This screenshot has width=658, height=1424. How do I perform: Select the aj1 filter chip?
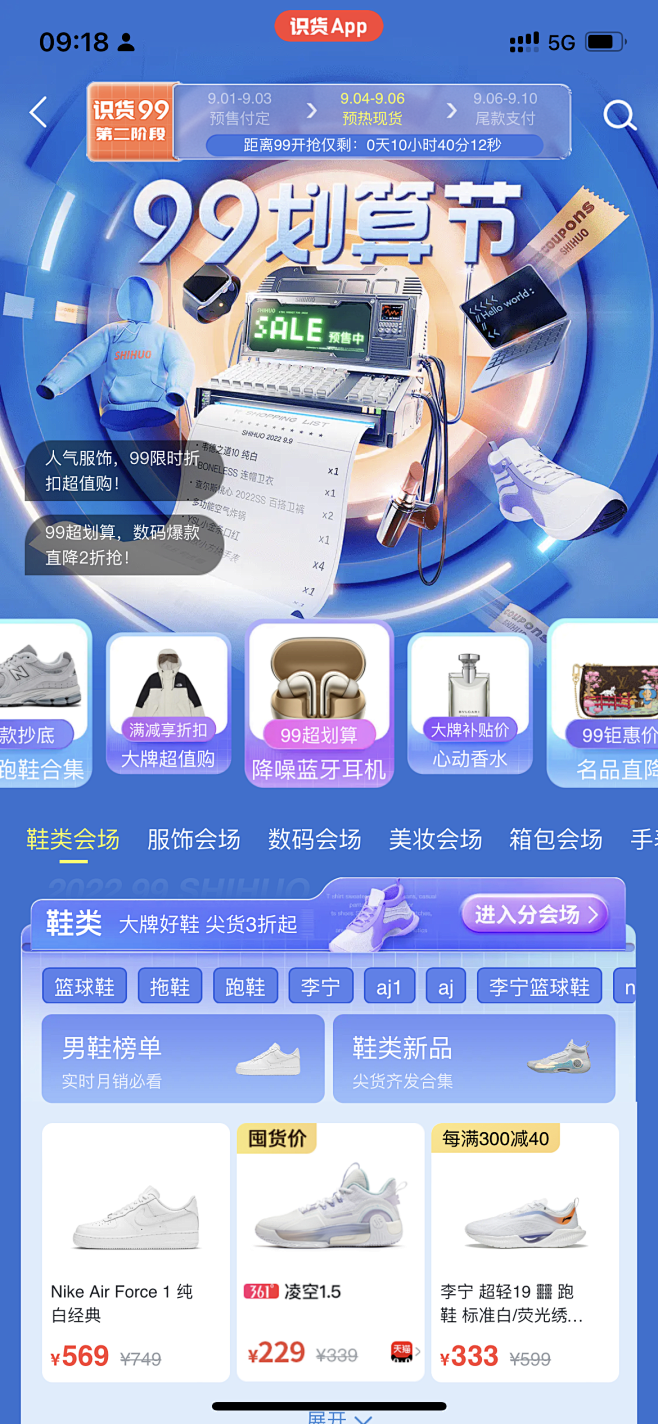[x=389, y=986]
